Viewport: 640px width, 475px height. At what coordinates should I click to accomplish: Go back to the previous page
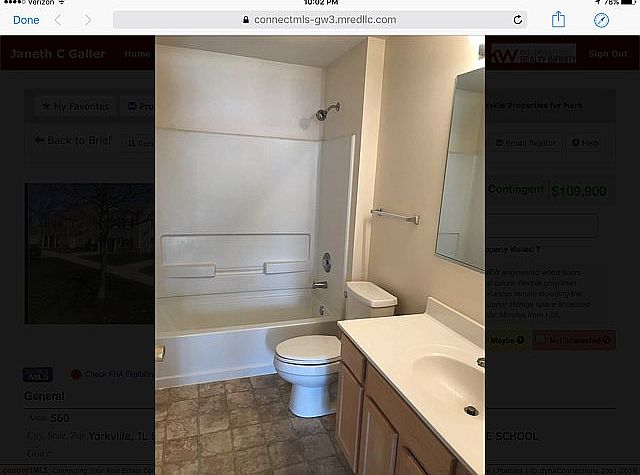click(x=57, y=20)
